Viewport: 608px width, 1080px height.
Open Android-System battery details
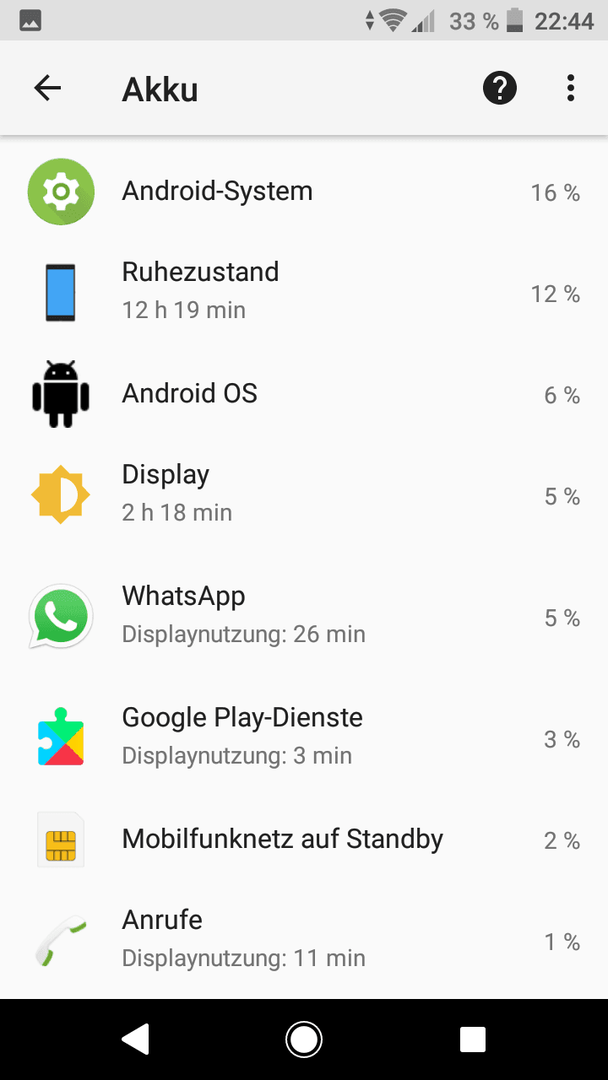point(304,191)
